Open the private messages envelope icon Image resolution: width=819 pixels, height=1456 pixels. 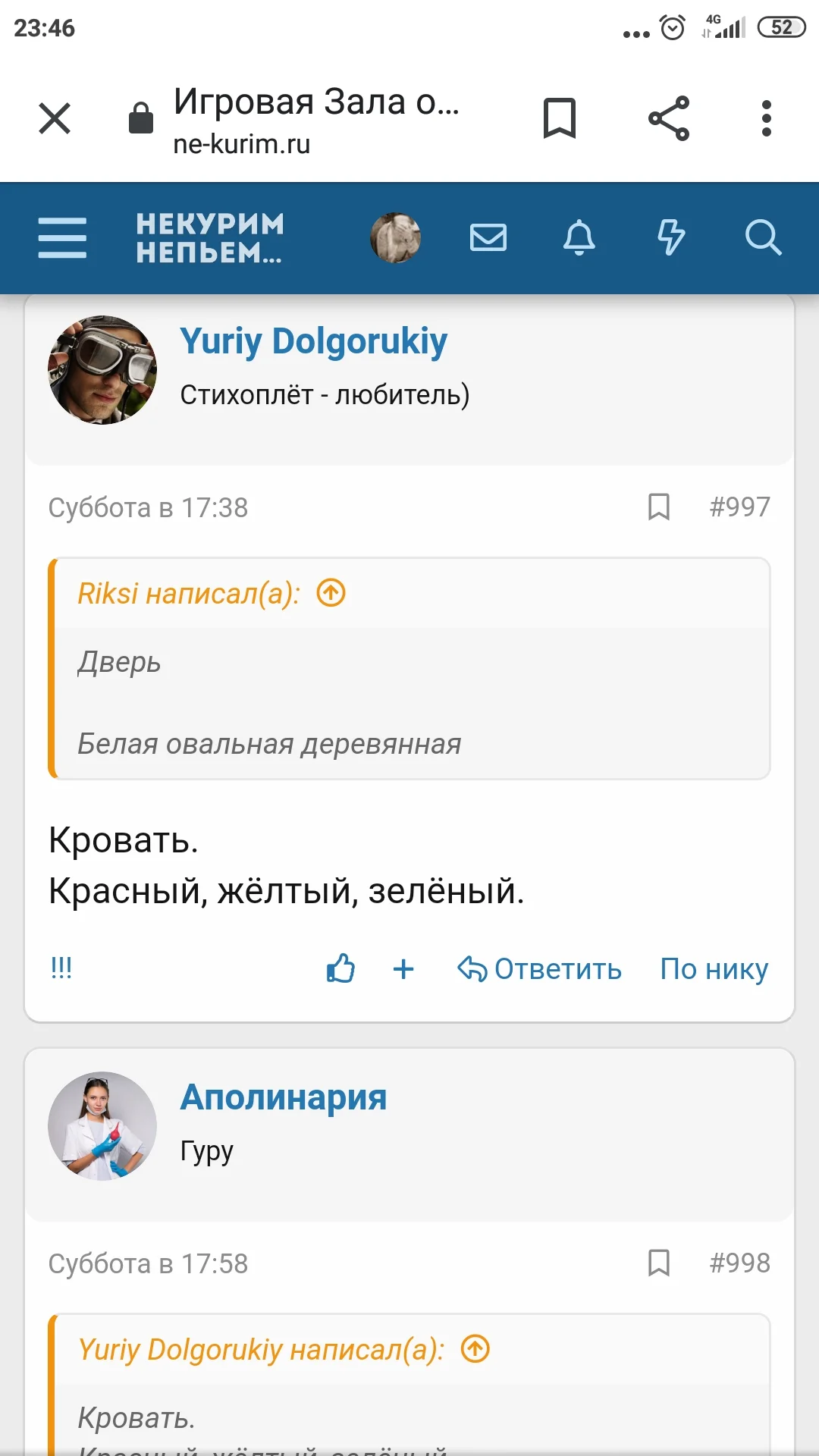(x=488, y=238)
